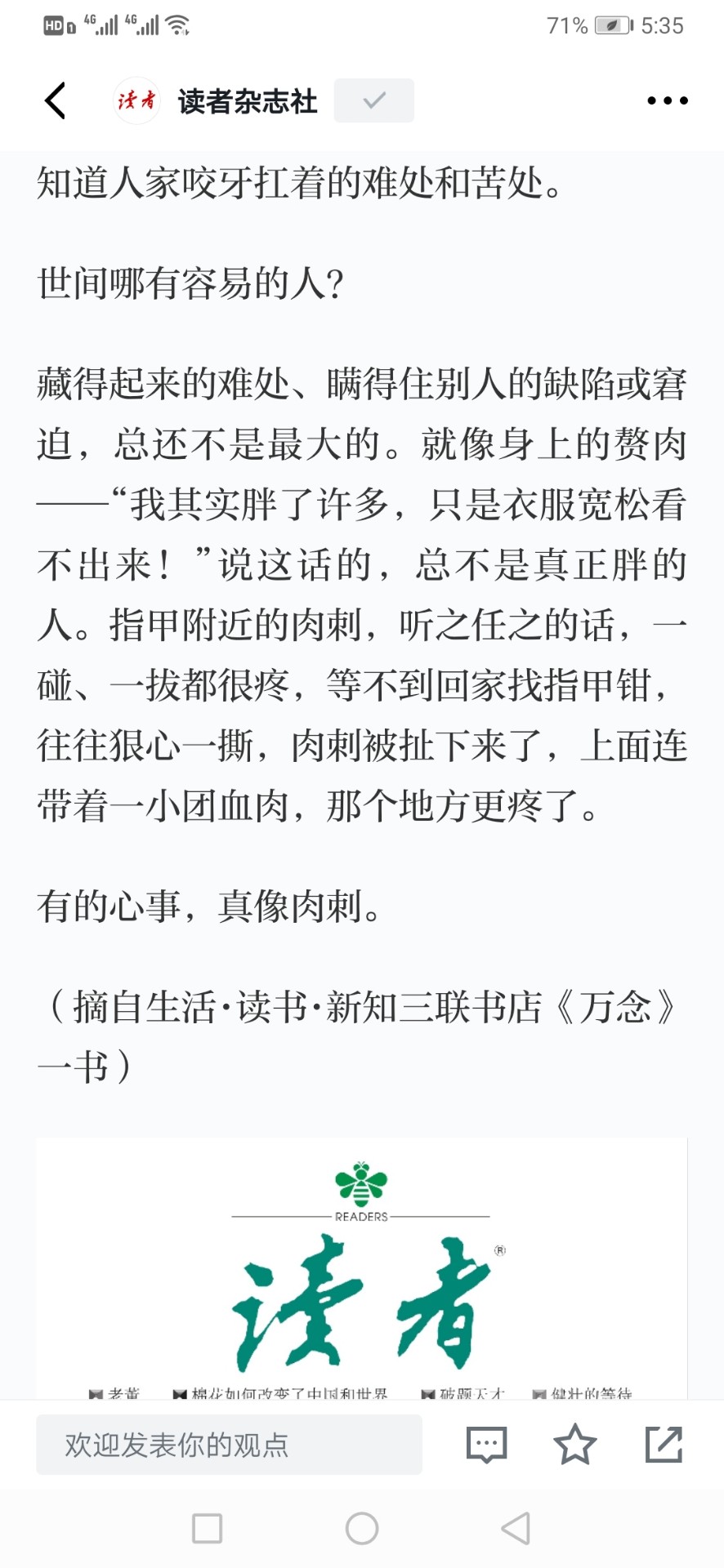Tap the system home button
Viewport: 724px width, 1568px height.
(x=362, y=1528)
